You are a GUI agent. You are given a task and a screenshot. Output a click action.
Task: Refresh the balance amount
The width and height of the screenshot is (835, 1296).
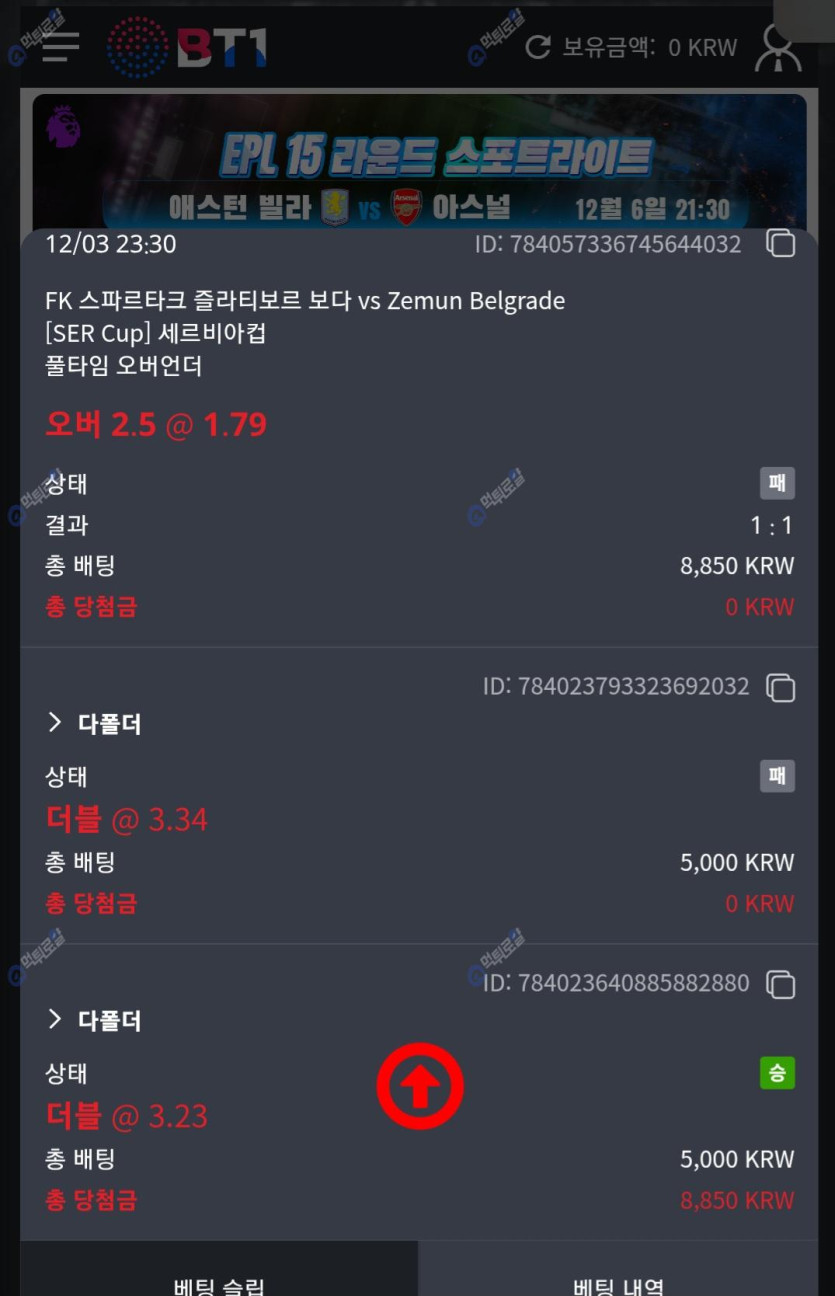[x=538, y=47]
